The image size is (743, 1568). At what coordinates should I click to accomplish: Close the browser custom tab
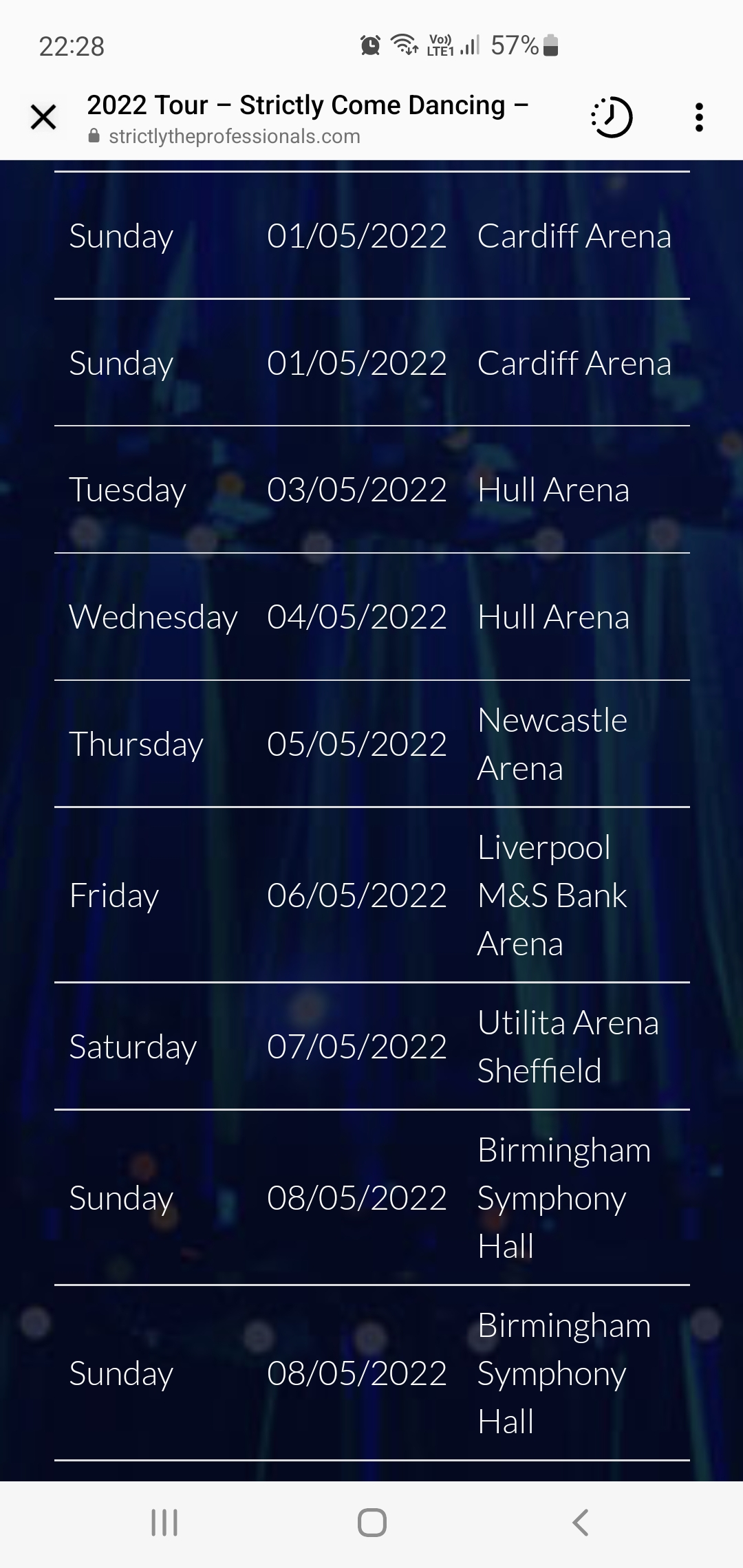(43, 117)
